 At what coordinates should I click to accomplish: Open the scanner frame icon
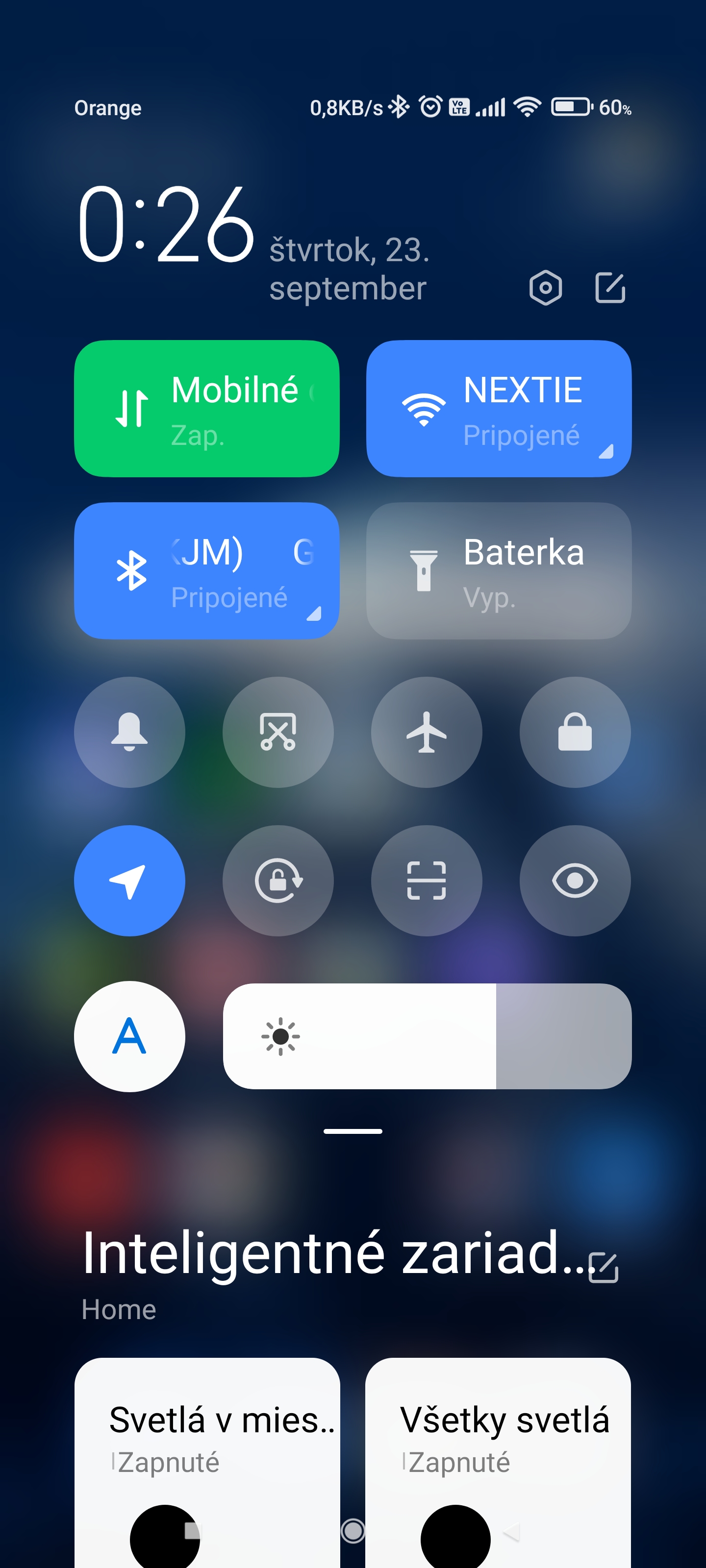[x=427, y=880]
